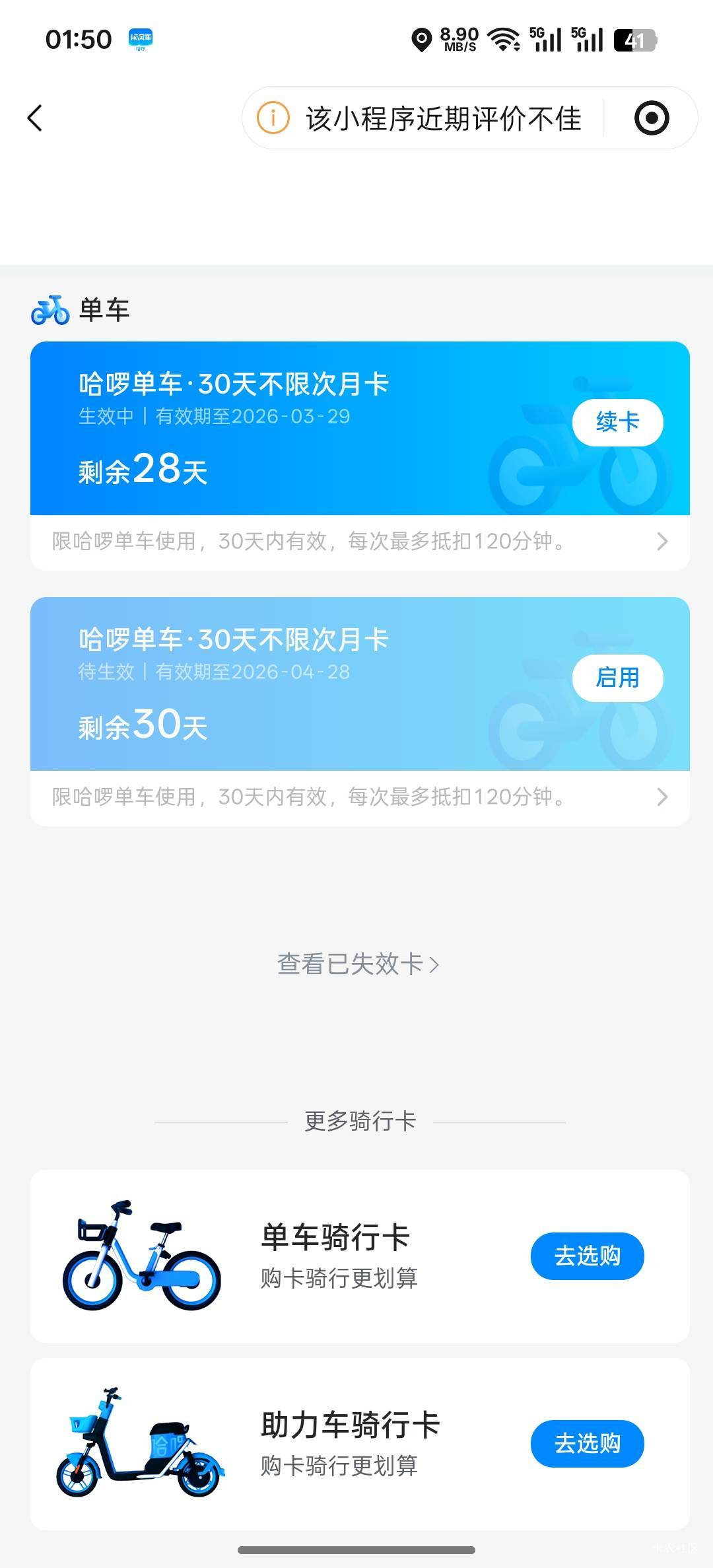Tap 续卡 to renew the active monthly card
The width and height of the screenshot is (713, 1568).
[x=617, y=422]
